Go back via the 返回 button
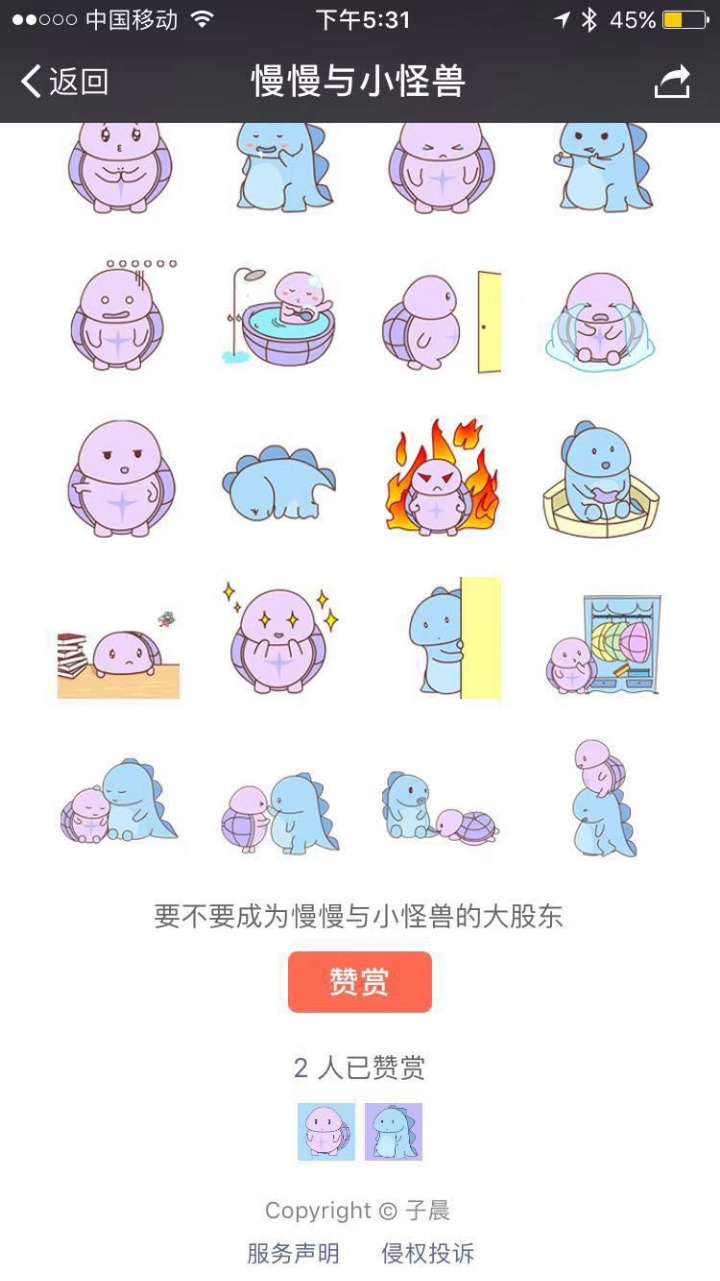 [x=65, y=81]
